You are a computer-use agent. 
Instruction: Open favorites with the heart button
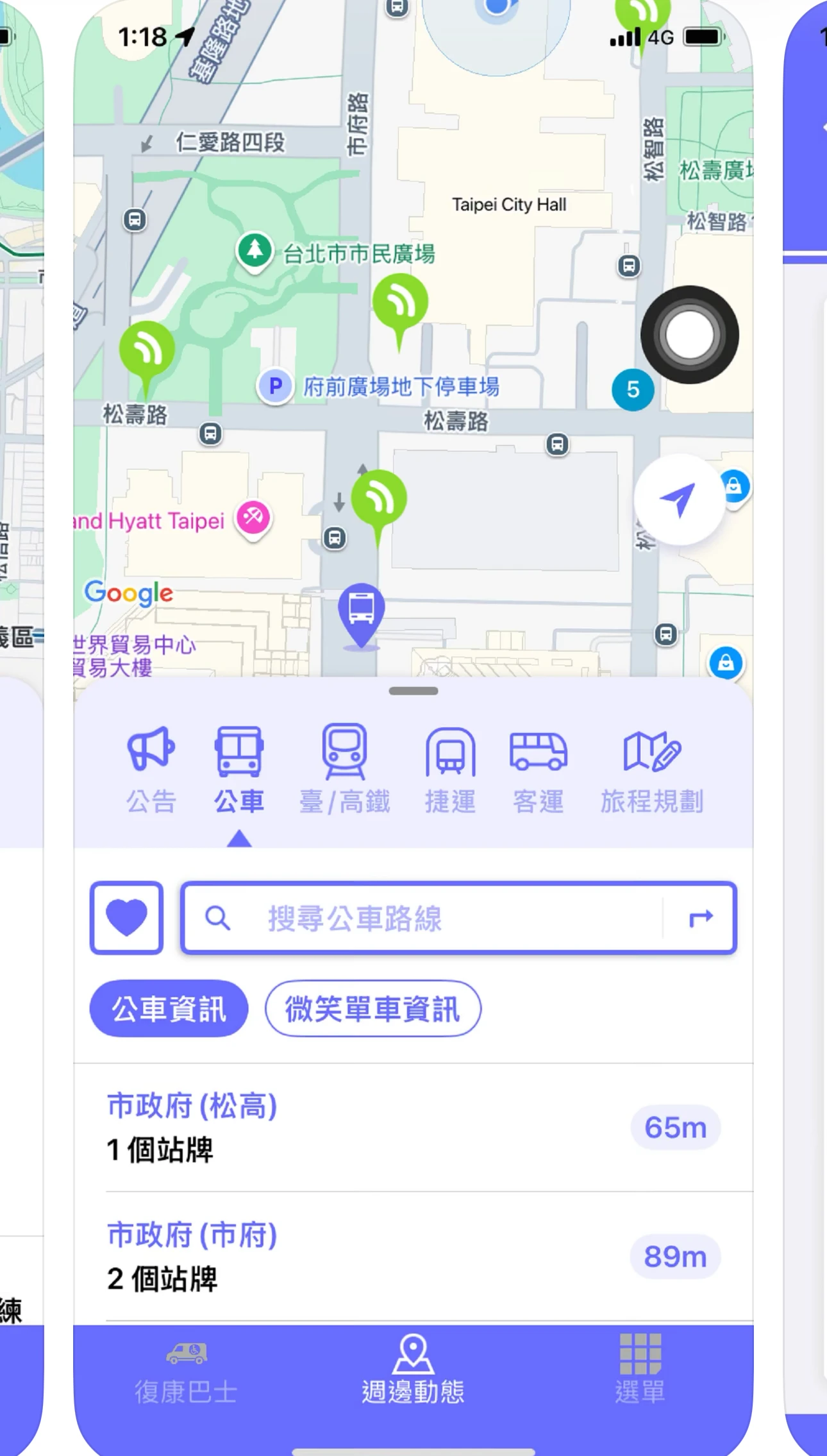126,918
